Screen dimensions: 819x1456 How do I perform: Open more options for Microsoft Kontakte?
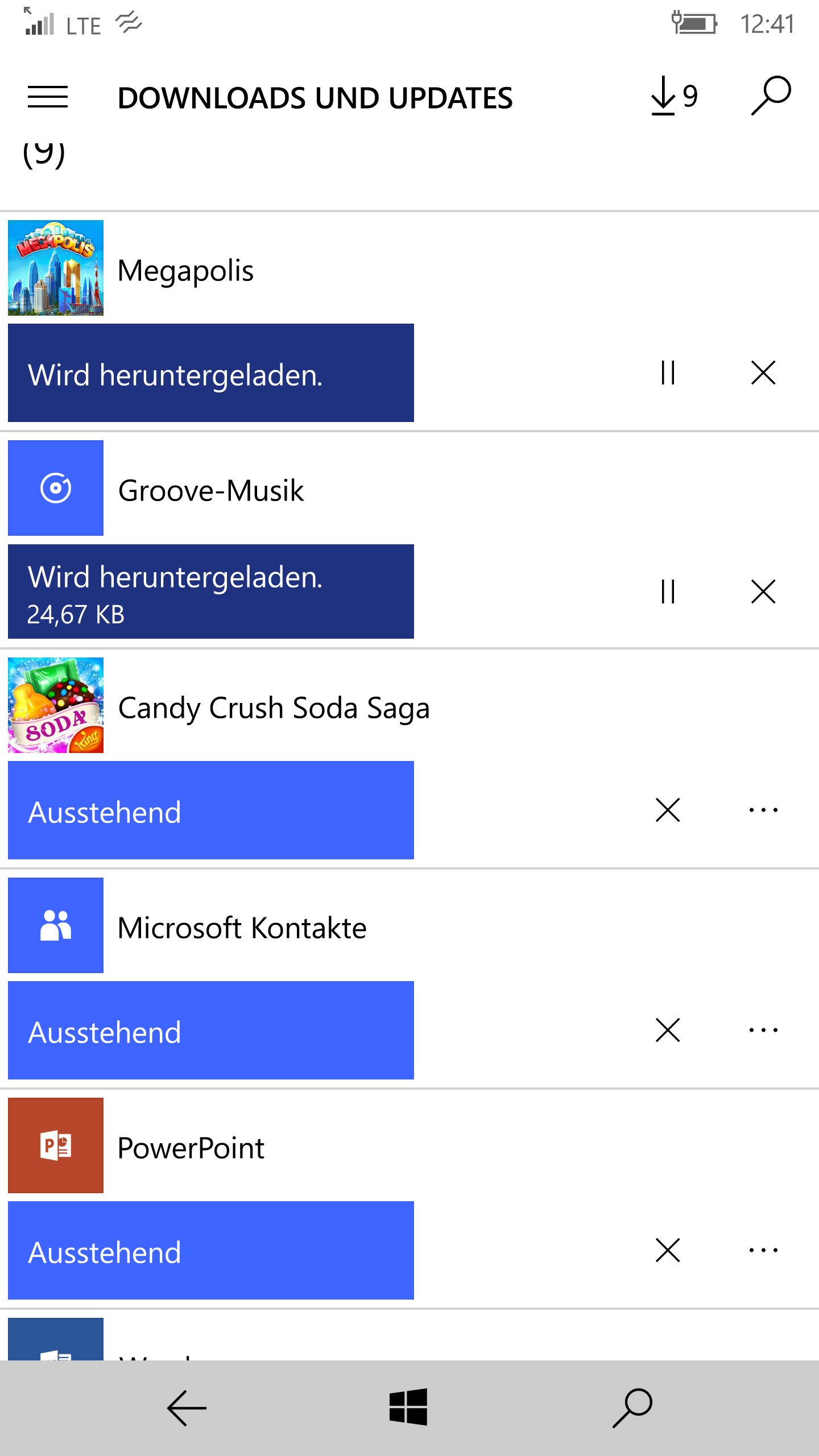pos(763,1030)
